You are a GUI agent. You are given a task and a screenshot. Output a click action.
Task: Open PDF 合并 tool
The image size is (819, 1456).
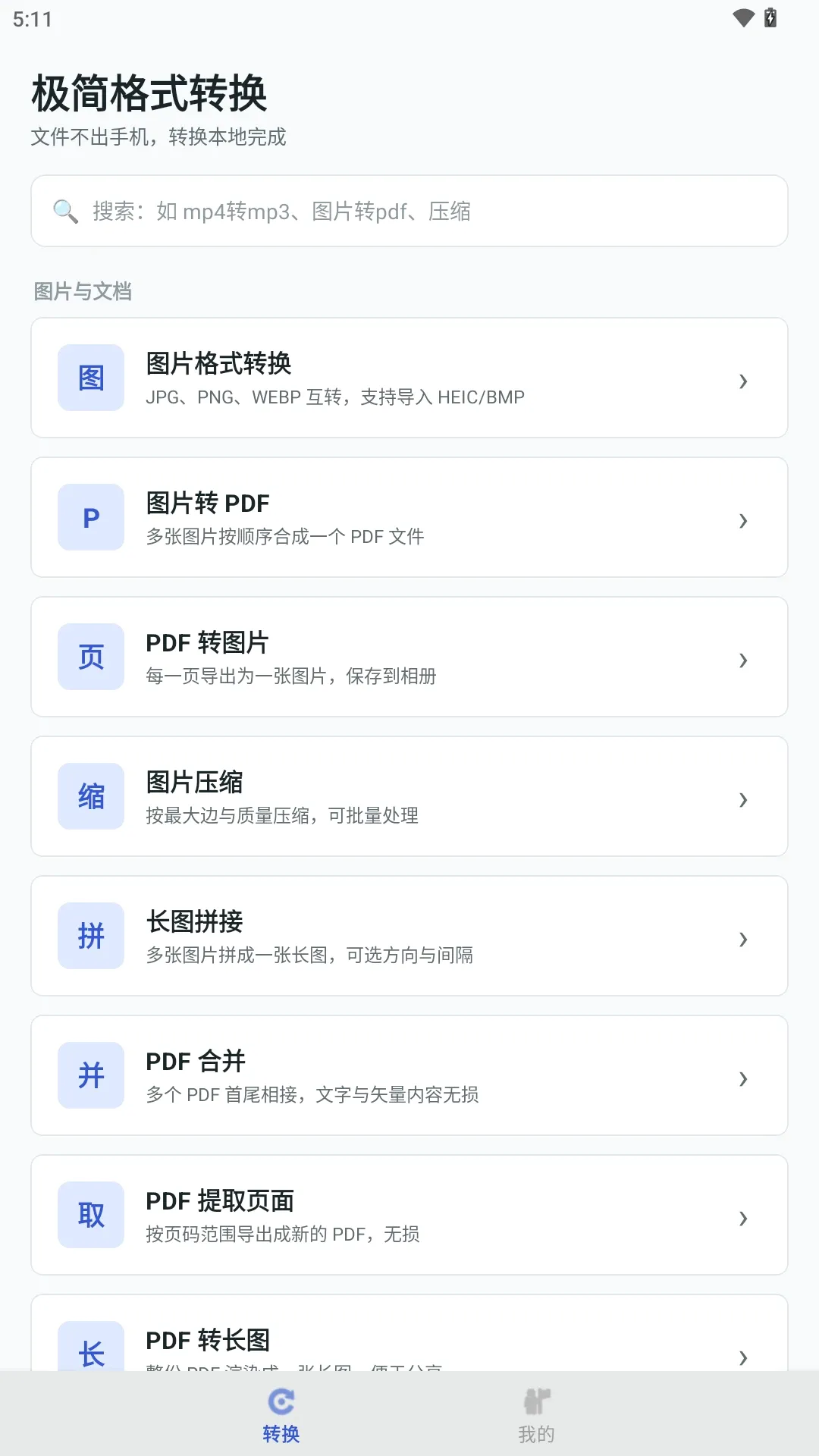coord(409,1075)
